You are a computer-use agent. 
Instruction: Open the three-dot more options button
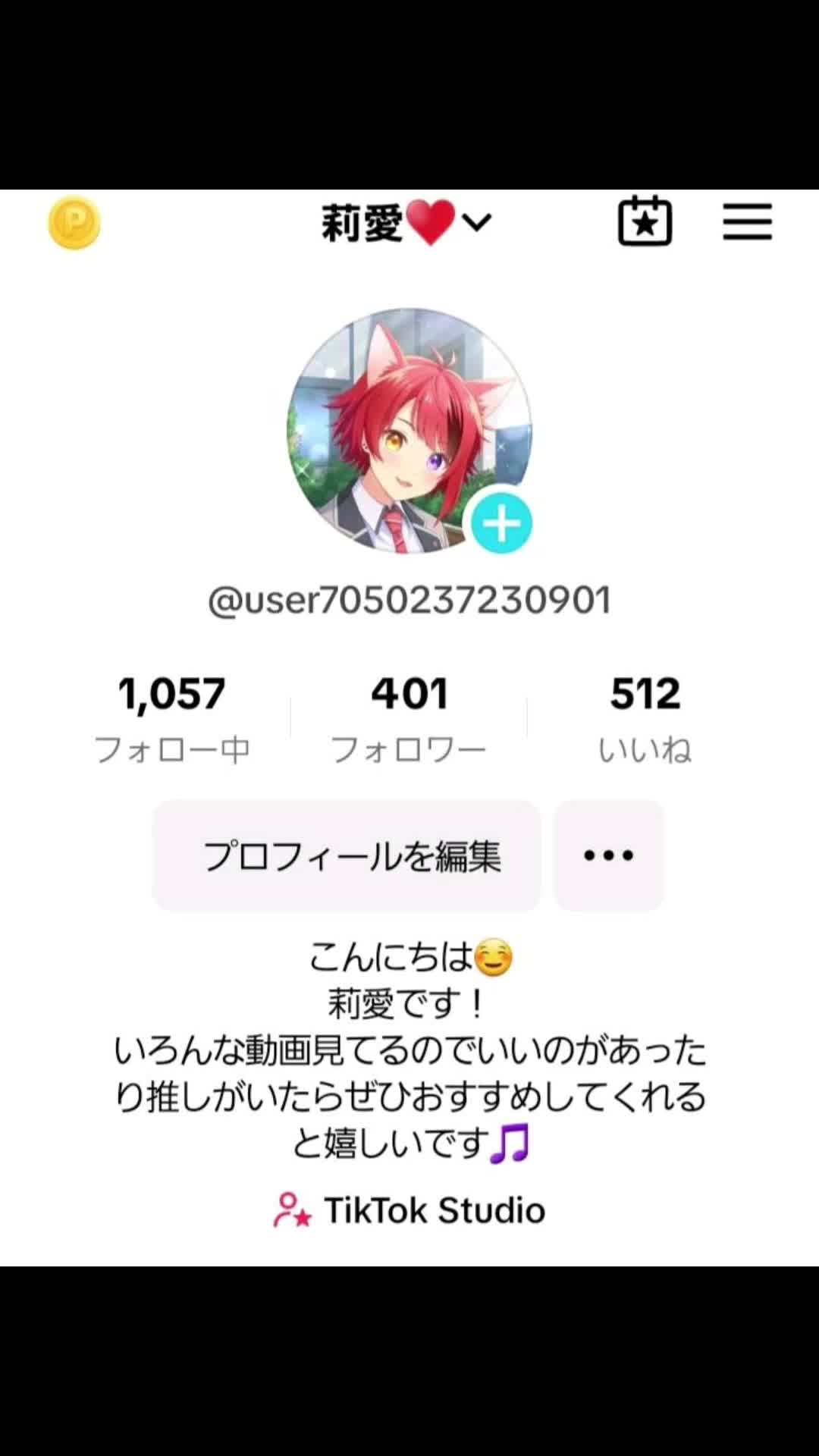tap(609, 855)
